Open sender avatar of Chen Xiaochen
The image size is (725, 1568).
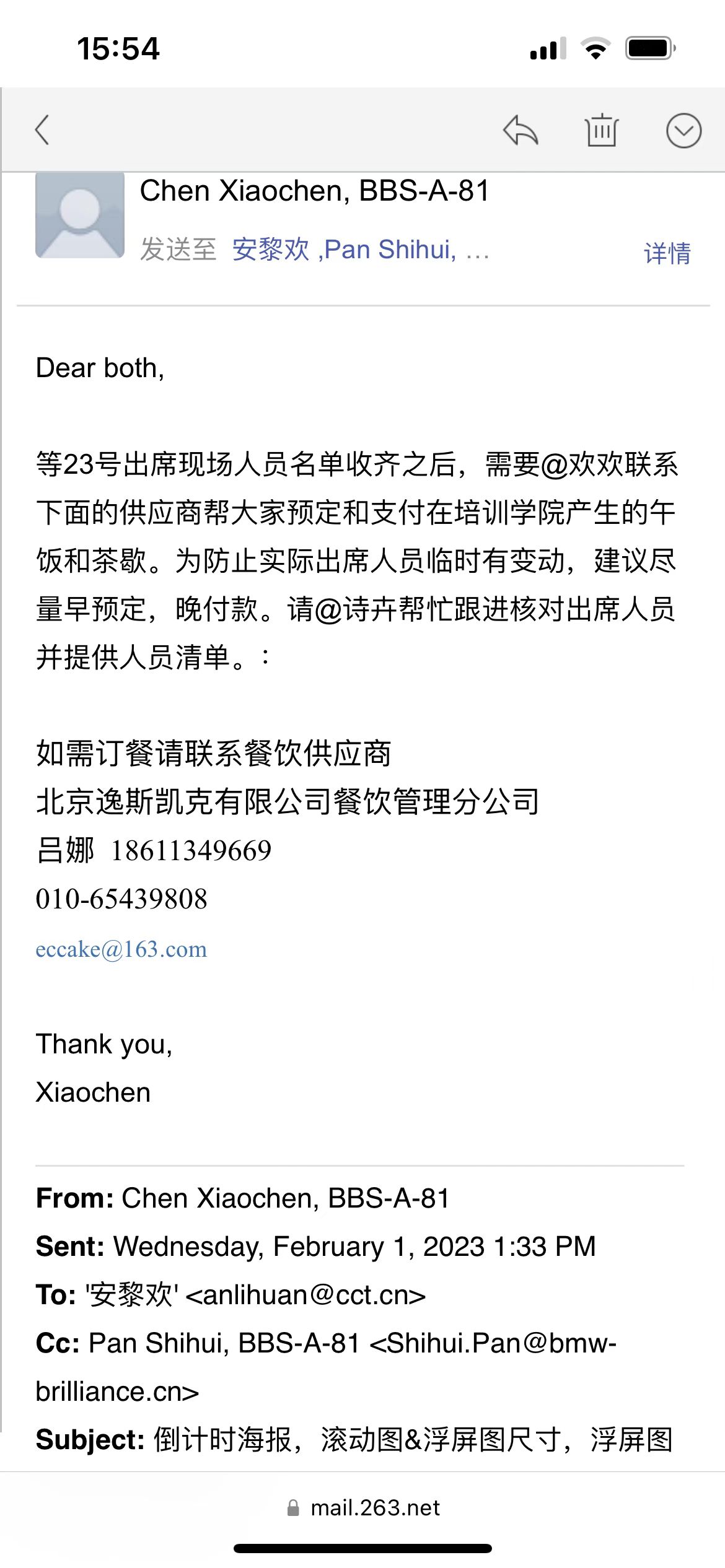point(80,216)
